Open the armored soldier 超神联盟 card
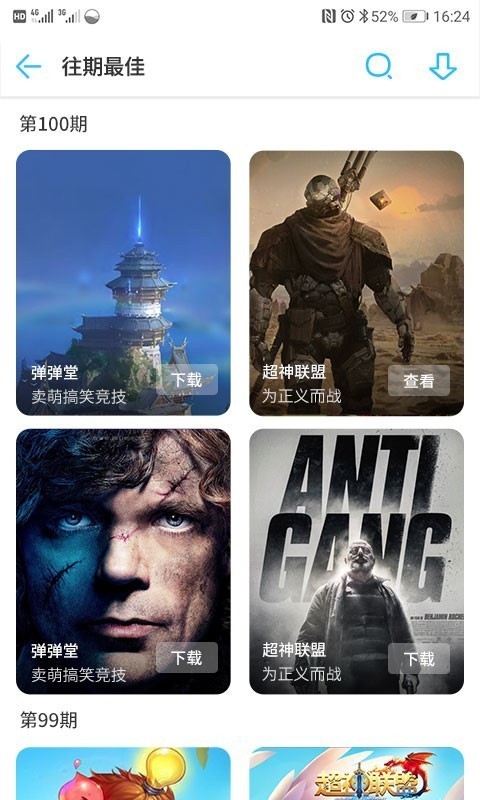The image size is (480, 800). (357, 283)
